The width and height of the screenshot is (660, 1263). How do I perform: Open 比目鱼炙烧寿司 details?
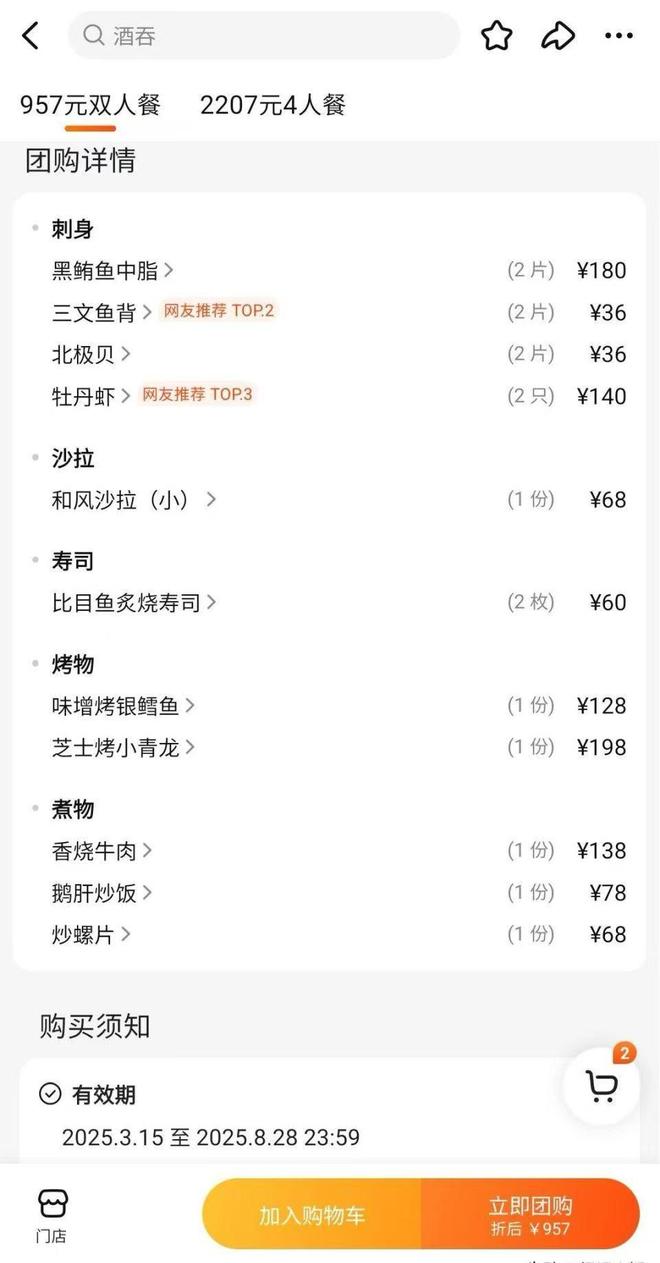pyautogui.click(x=133, y=603)
